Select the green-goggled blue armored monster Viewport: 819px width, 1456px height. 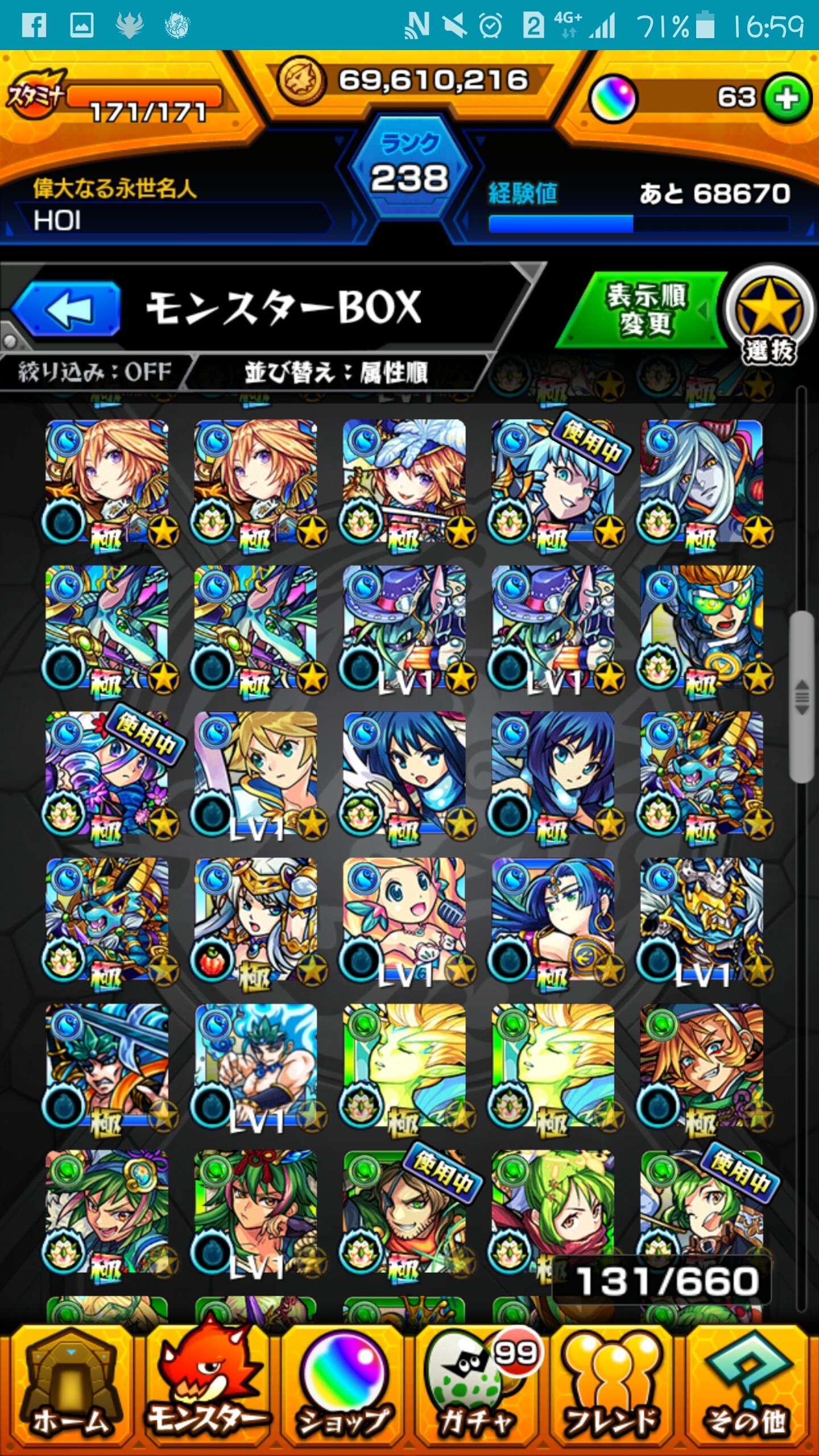(x=701, y=627)
